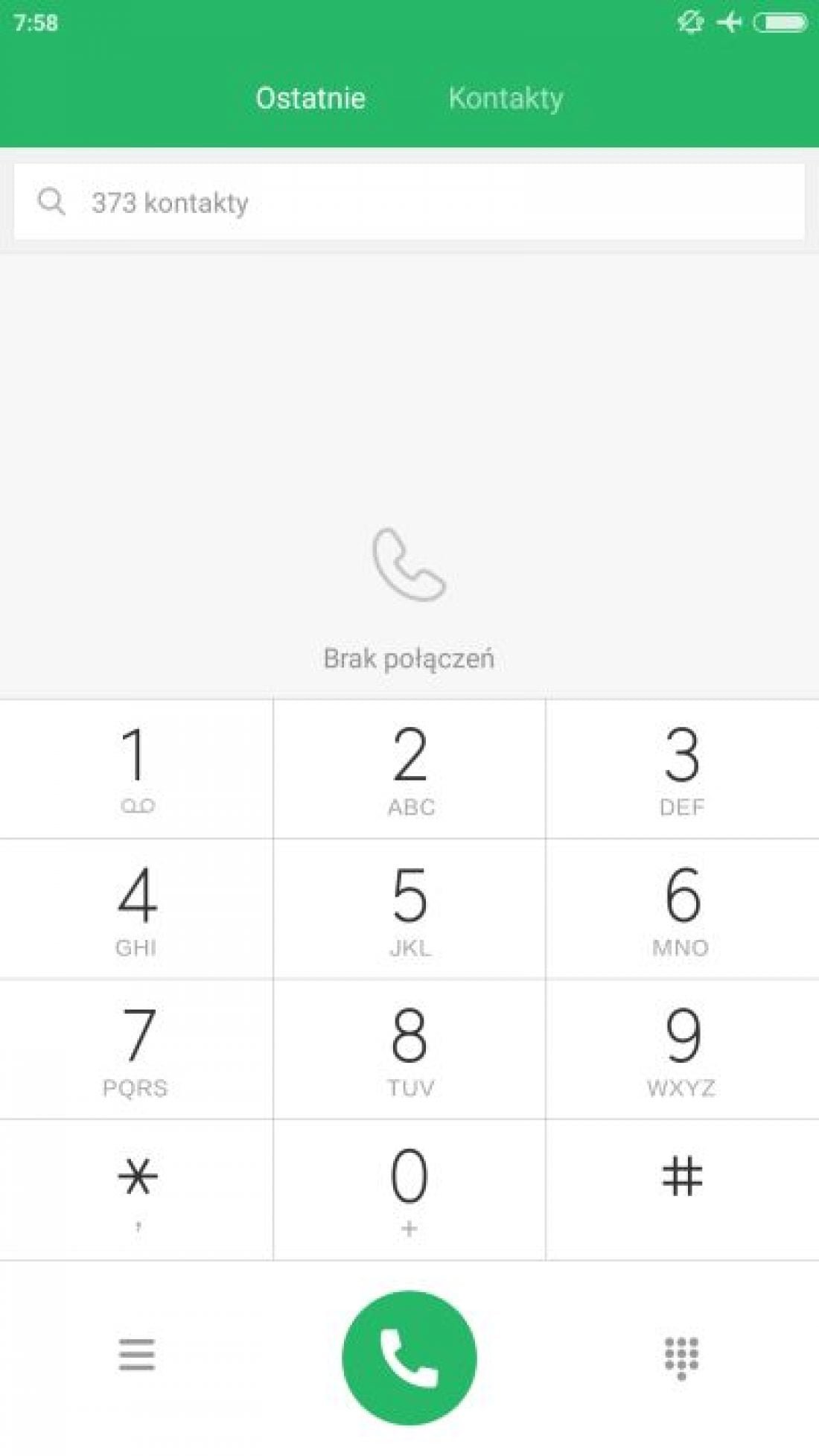This screenshot has width=819, height=1456.
Task: Dial digit 5 JKL
Action: click(409, 909)
